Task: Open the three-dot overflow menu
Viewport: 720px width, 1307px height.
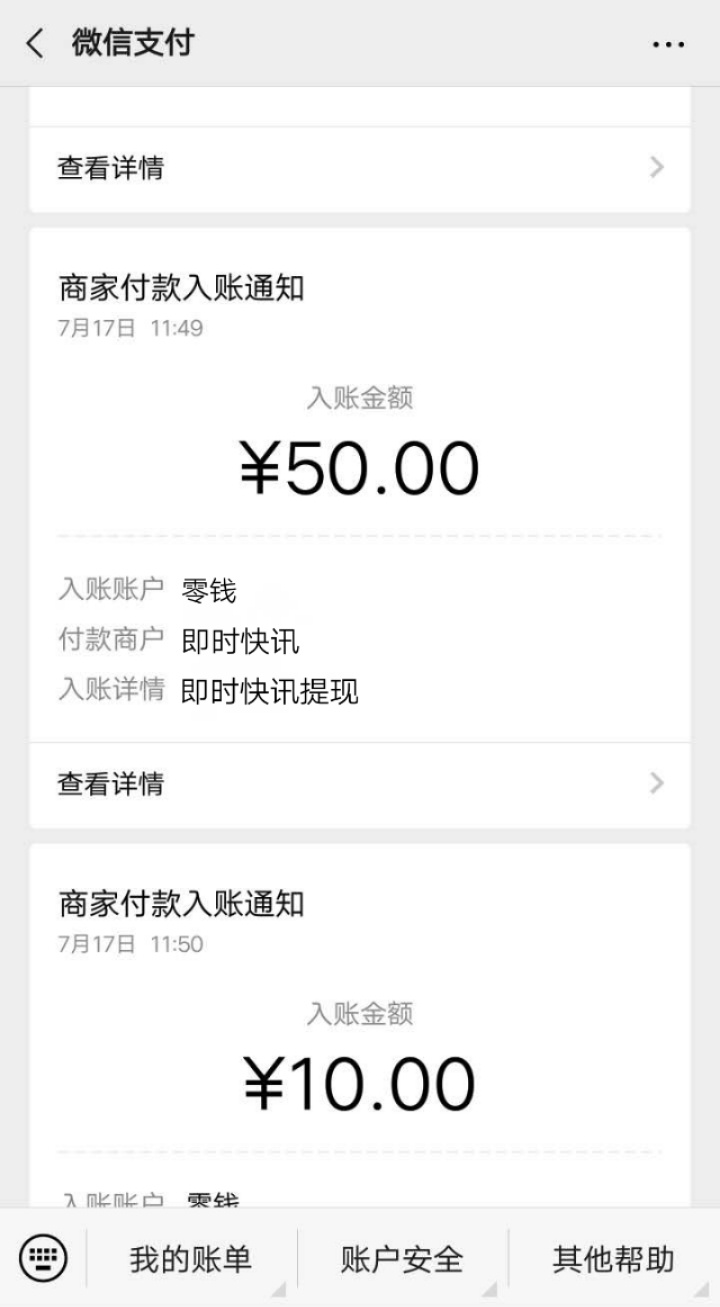Action: (x=668, y=44)
